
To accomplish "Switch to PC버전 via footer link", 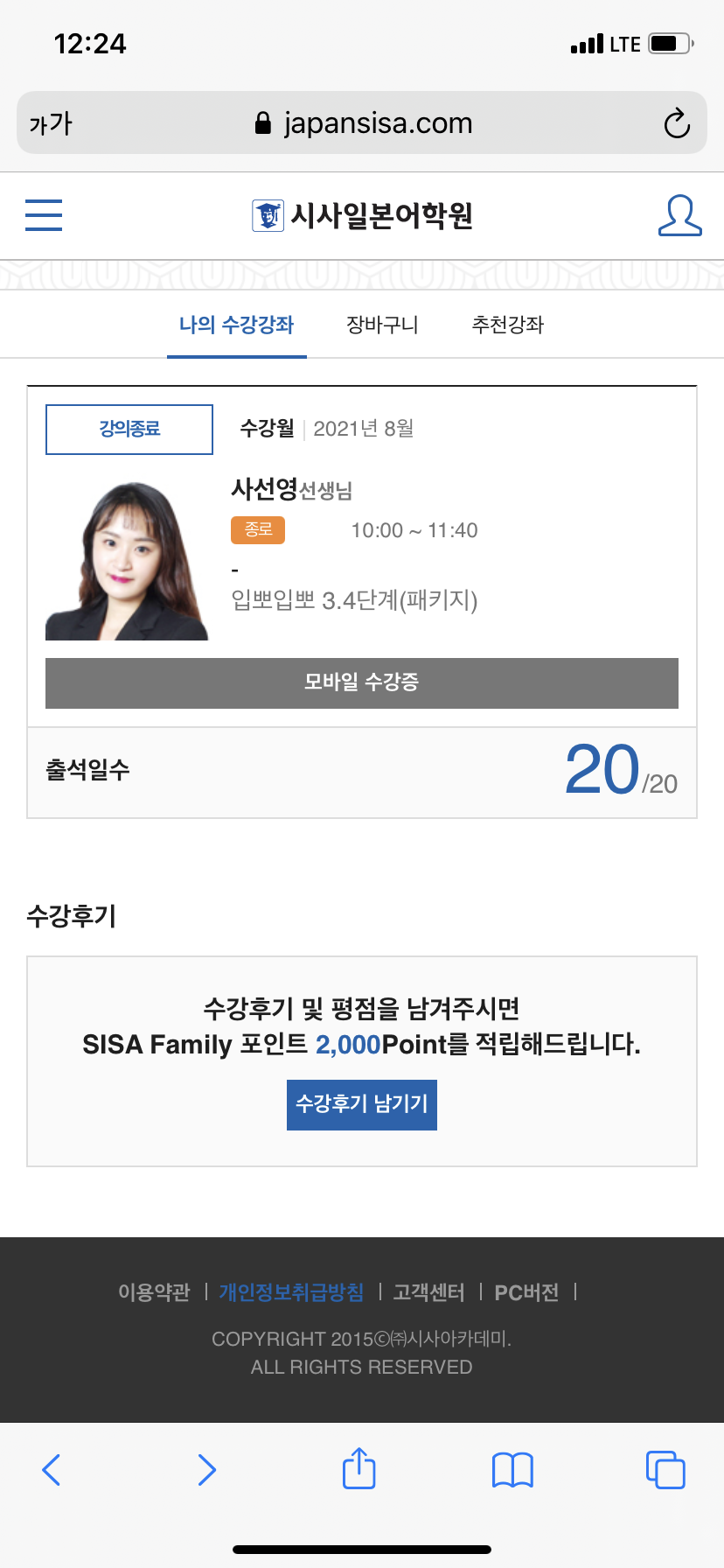I will [x=526, y=1291].
